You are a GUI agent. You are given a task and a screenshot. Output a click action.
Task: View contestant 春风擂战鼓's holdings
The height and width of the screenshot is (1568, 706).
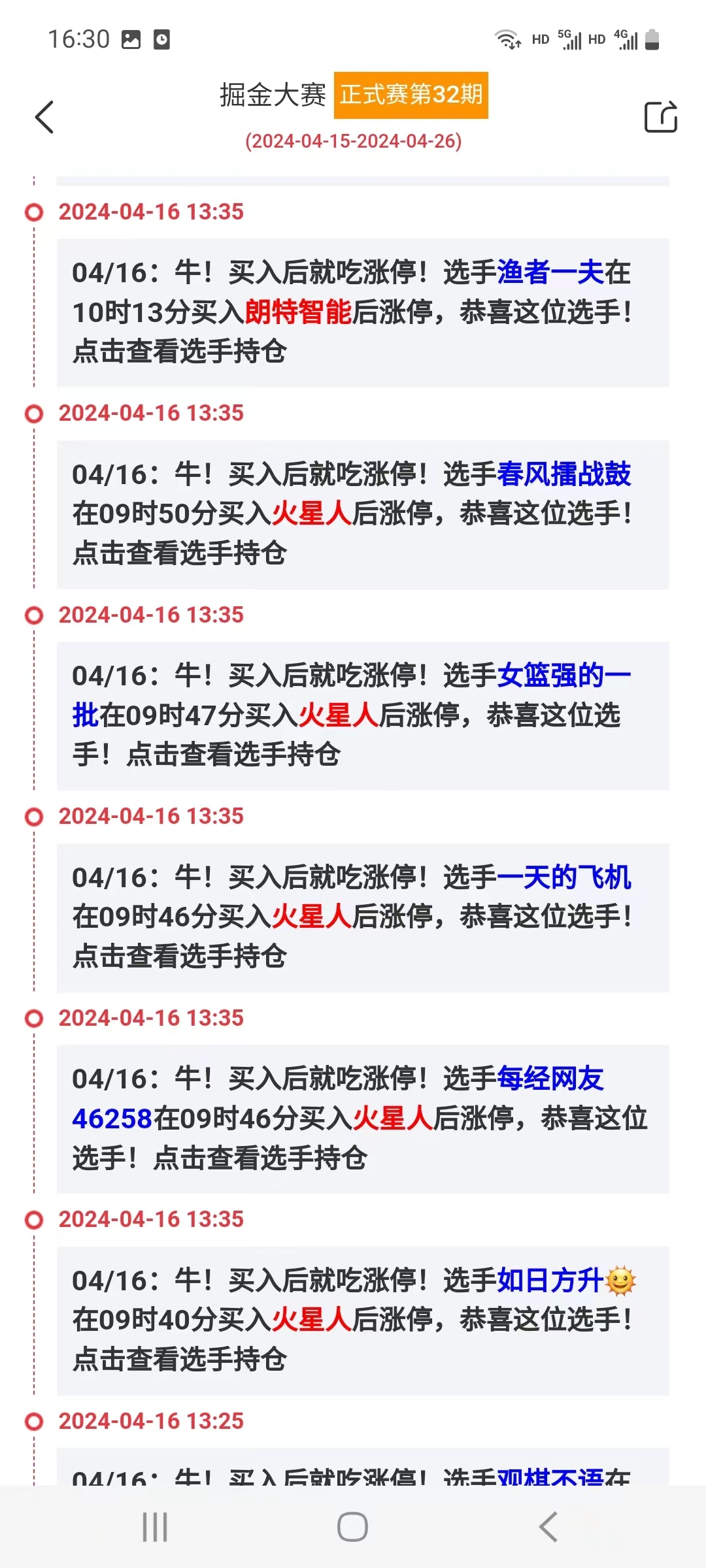coord(180,553)
